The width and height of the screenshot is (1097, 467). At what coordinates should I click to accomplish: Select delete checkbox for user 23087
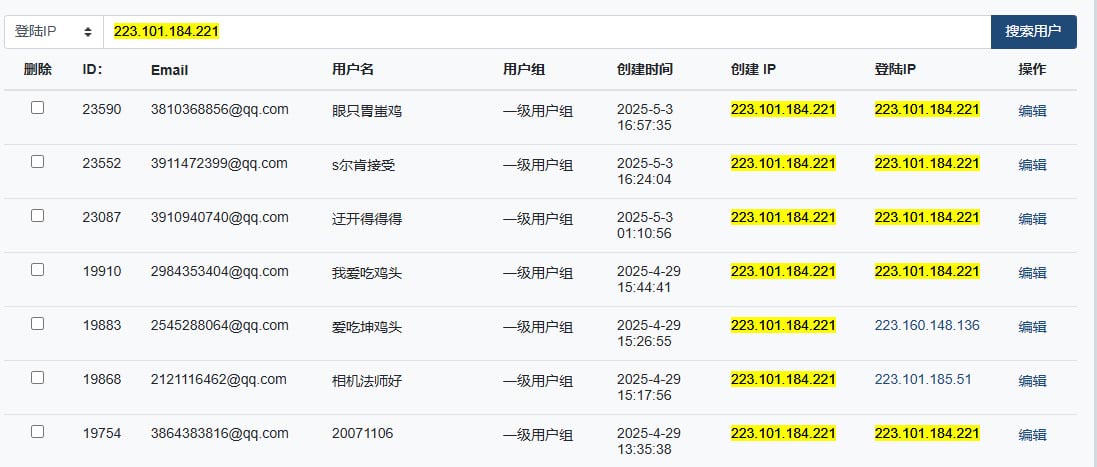pyautogui.click(x=38, y=215)
